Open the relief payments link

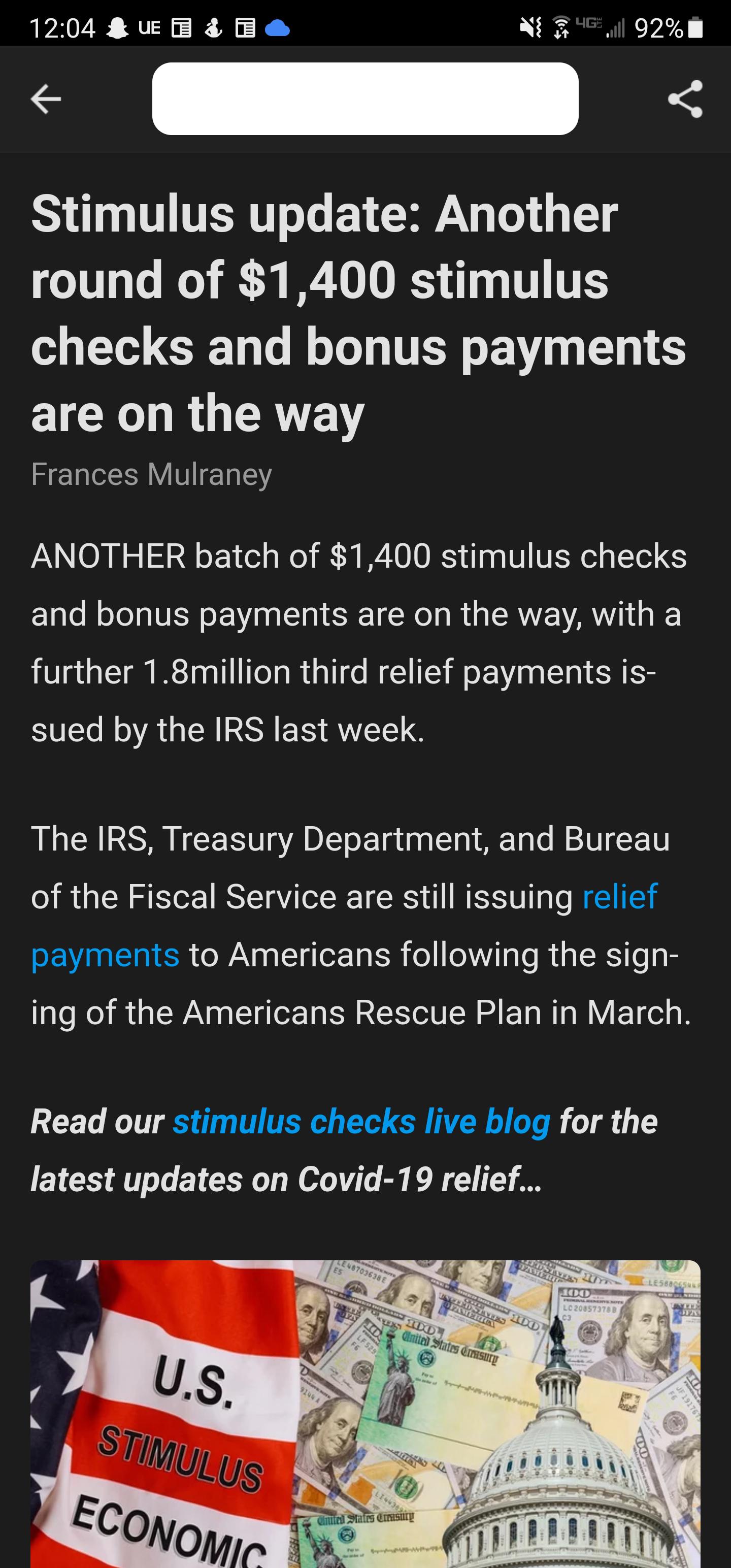[x=619, y=897]
